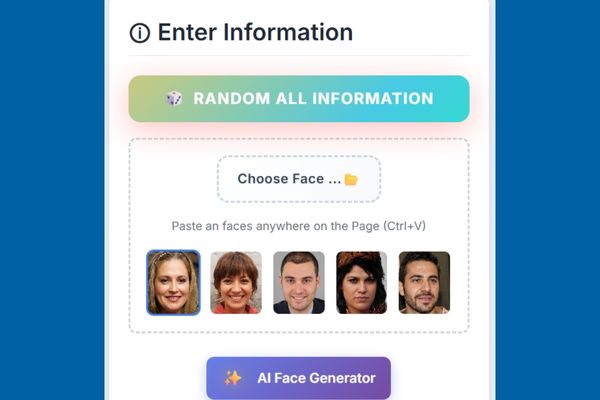Select the dark curly-haired woman's face
The width and height of the screenshot is (600, 400).
coord(361,282)
